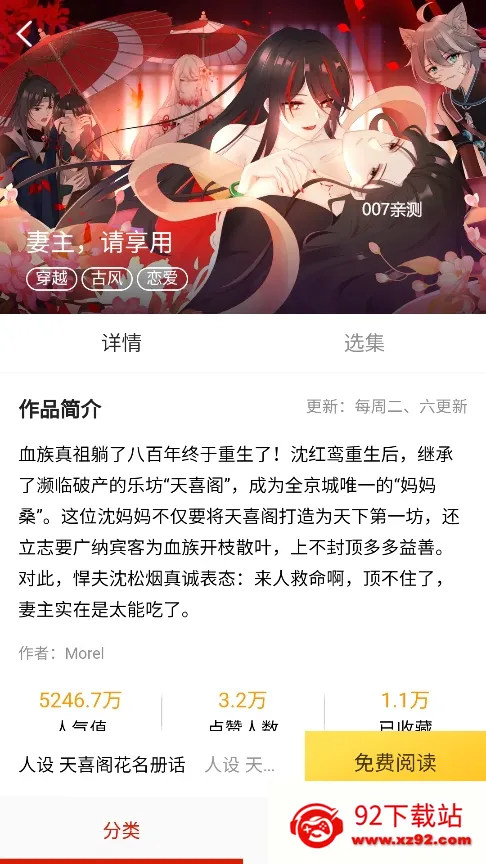Switch to the 详情 tab
The image size is (486, 864).
(121, 343)
